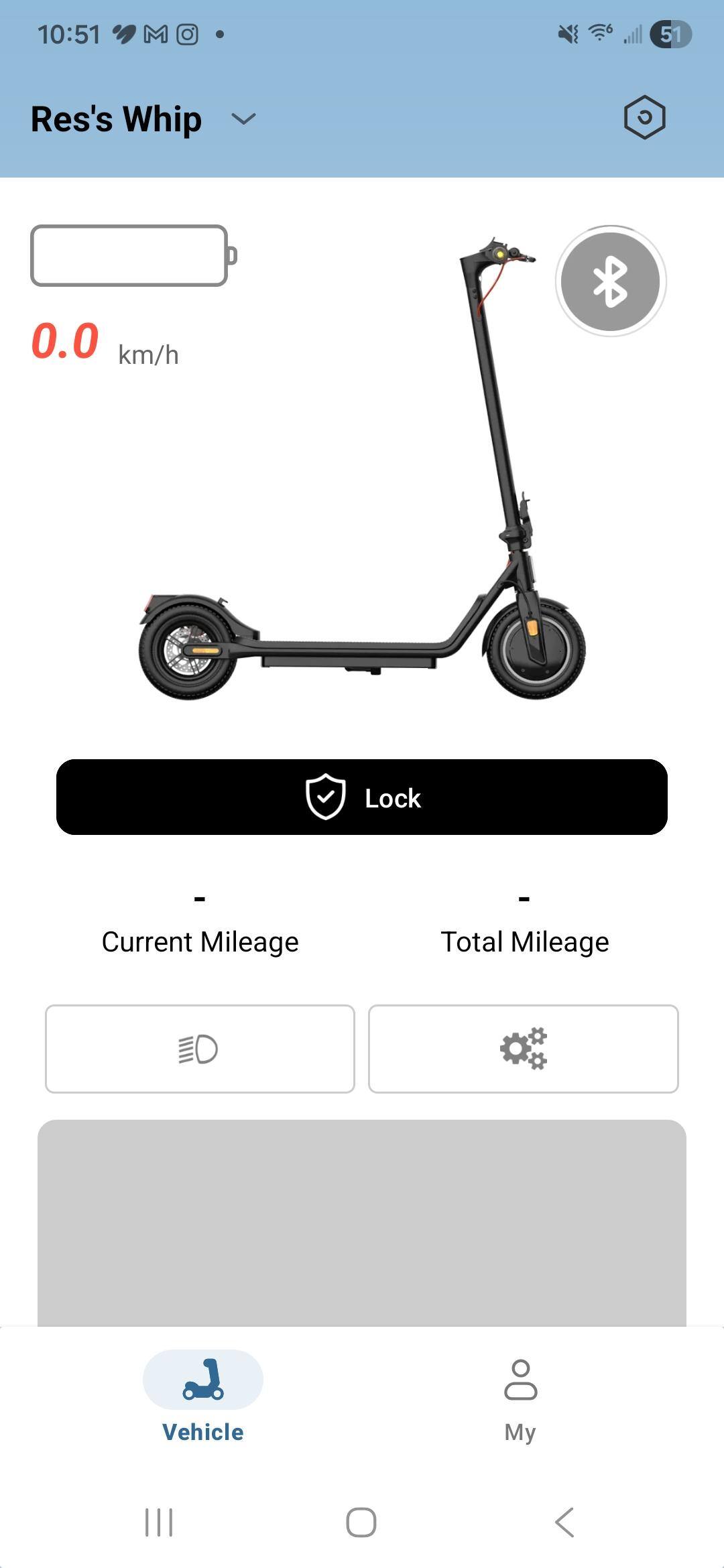
Task: Open the gears settings button
Action: pyautogui.click(x=524, y=1049)
